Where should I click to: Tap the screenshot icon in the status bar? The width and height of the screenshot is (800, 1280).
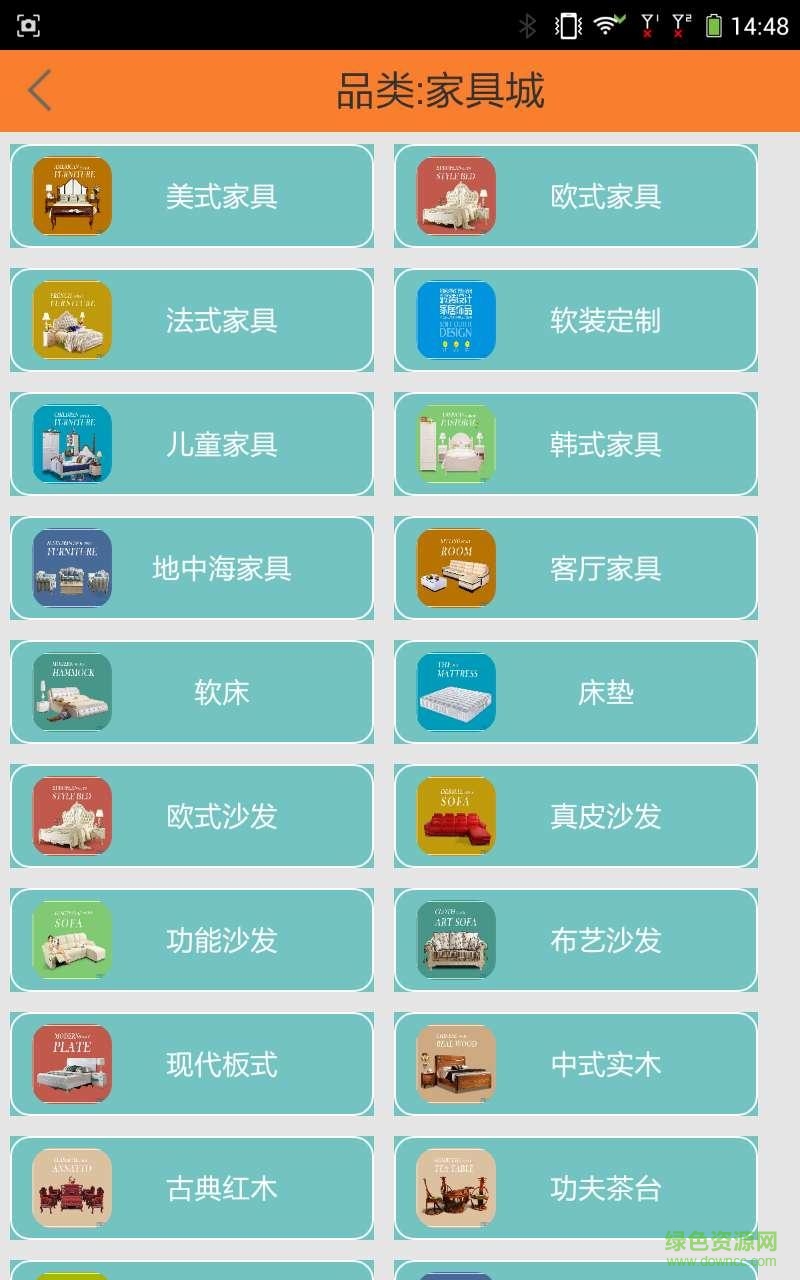[x=28, y=24]
